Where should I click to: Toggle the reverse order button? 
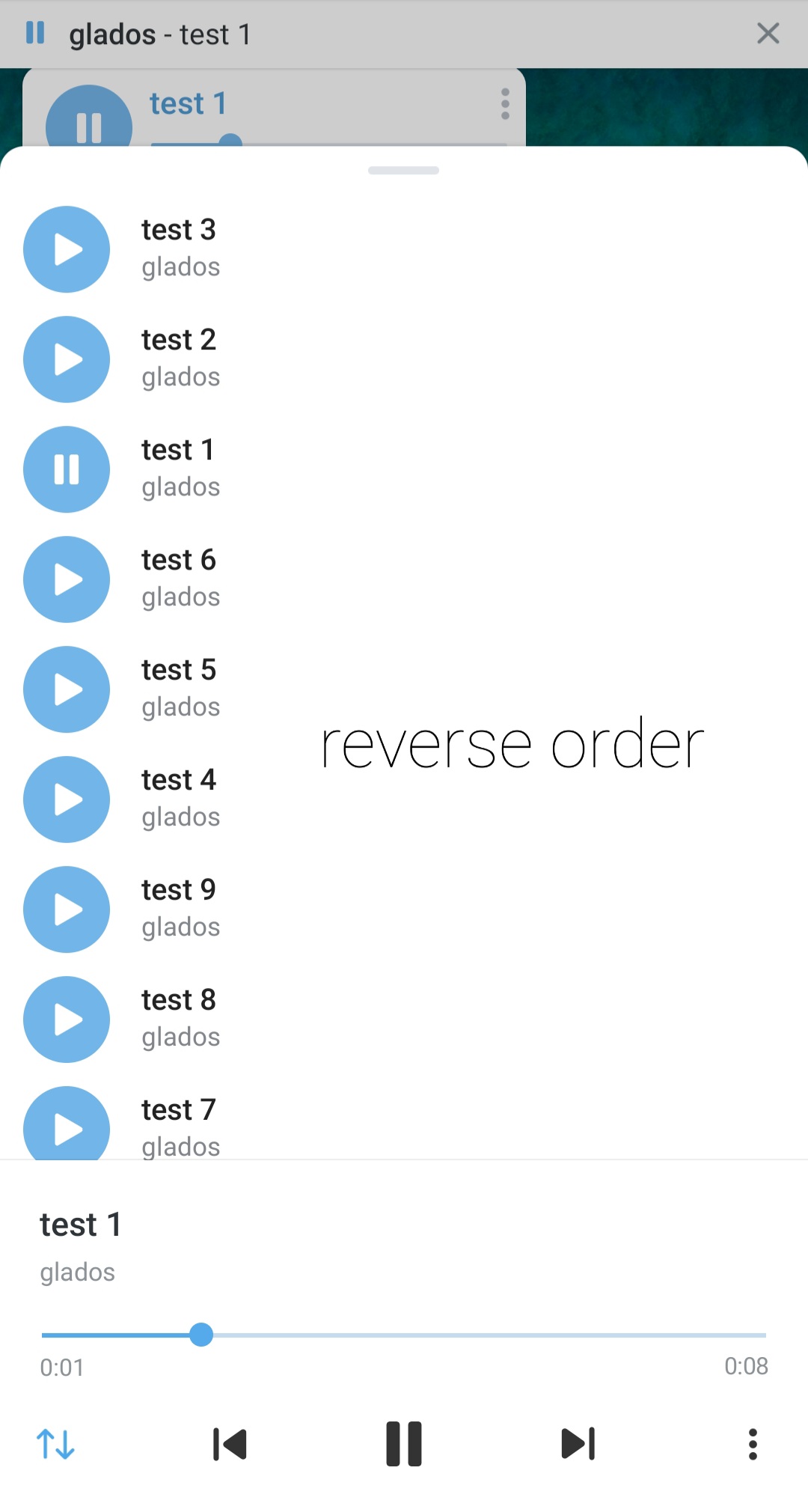pyautogui.click(x=56, y=1444)
